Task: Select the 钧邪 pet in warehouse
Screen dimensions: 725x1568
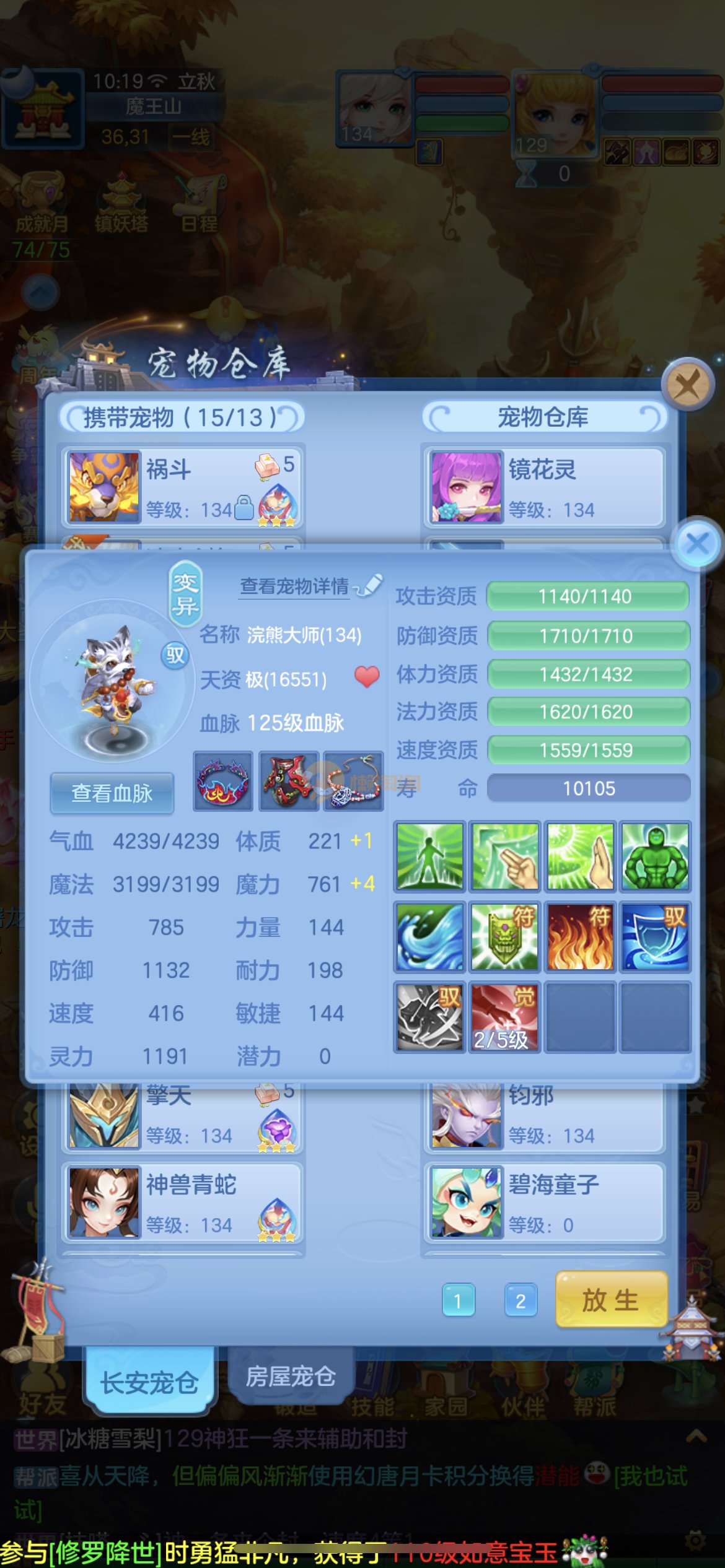Action: coord(544,1118)
